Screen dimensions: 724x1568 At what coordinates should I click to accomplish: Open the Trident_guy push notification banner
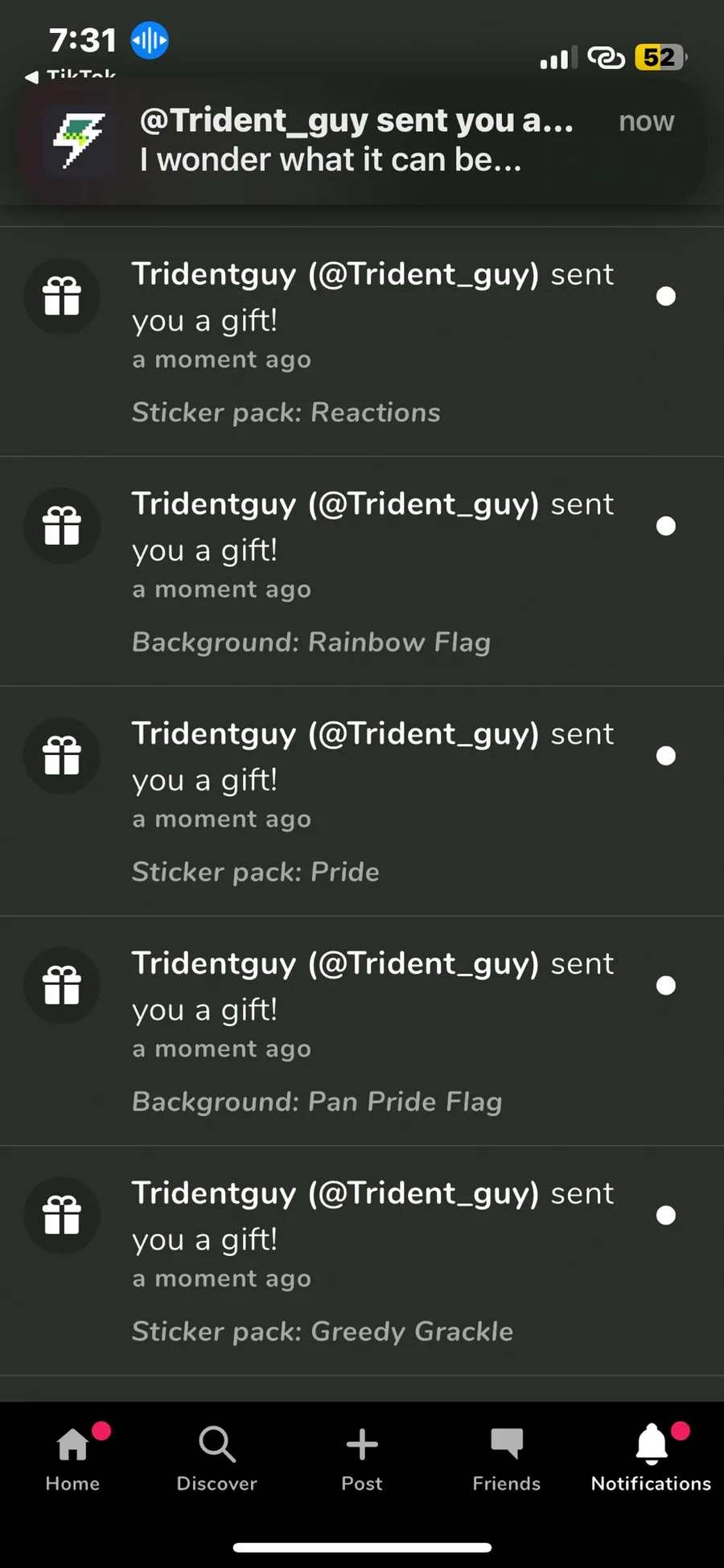(362, 141)
